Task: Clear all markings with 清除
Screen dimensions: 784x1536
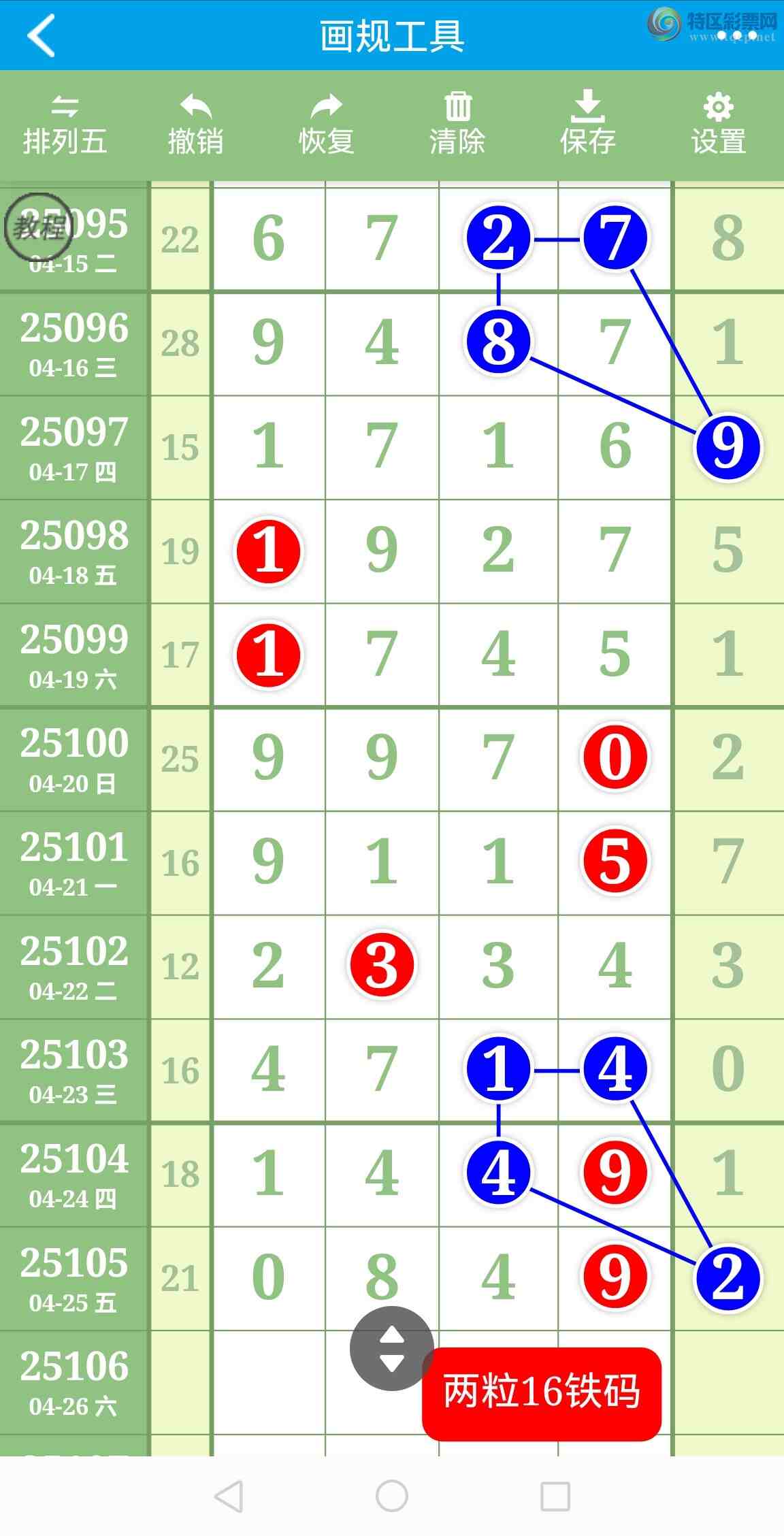Action: 457,125
